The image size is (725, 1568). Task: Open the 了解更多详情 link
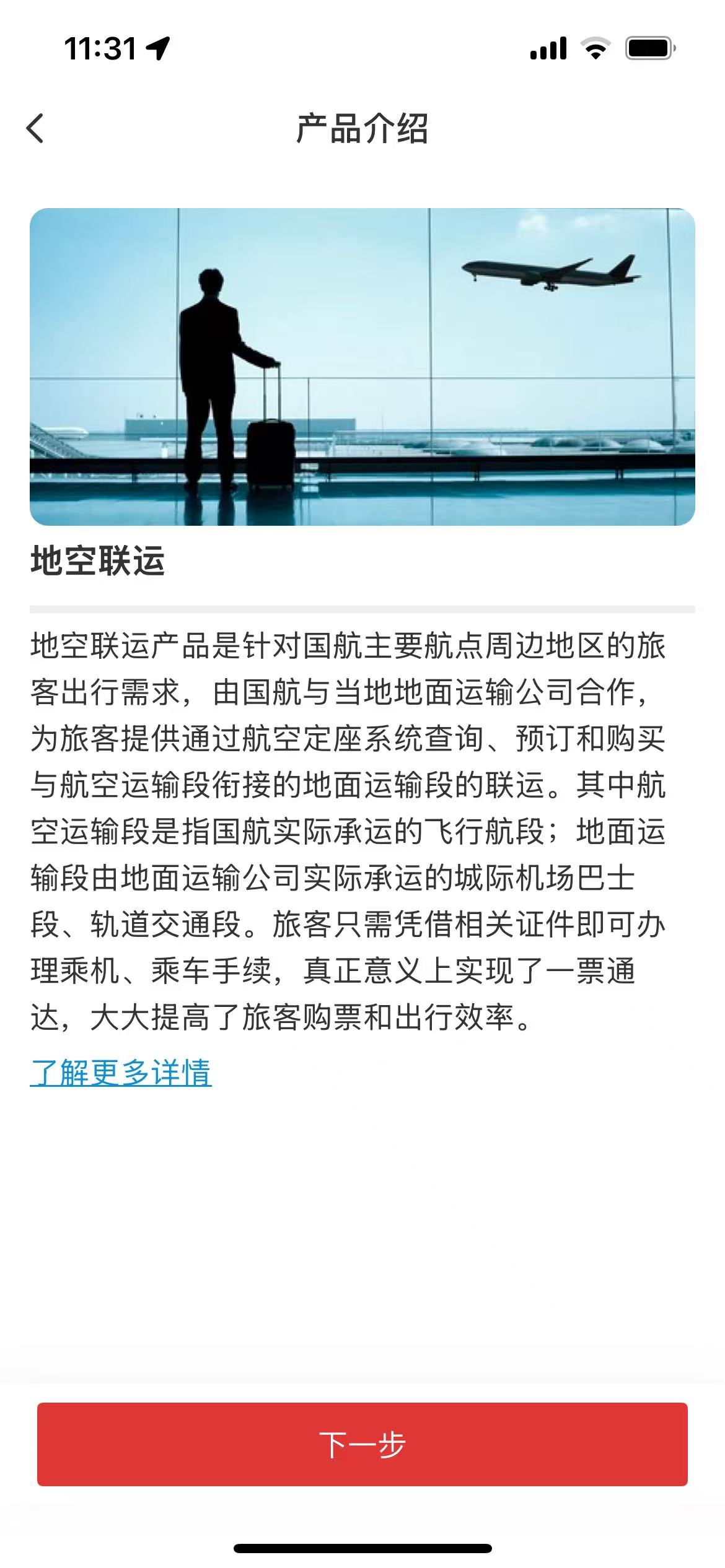[121, 1073]
